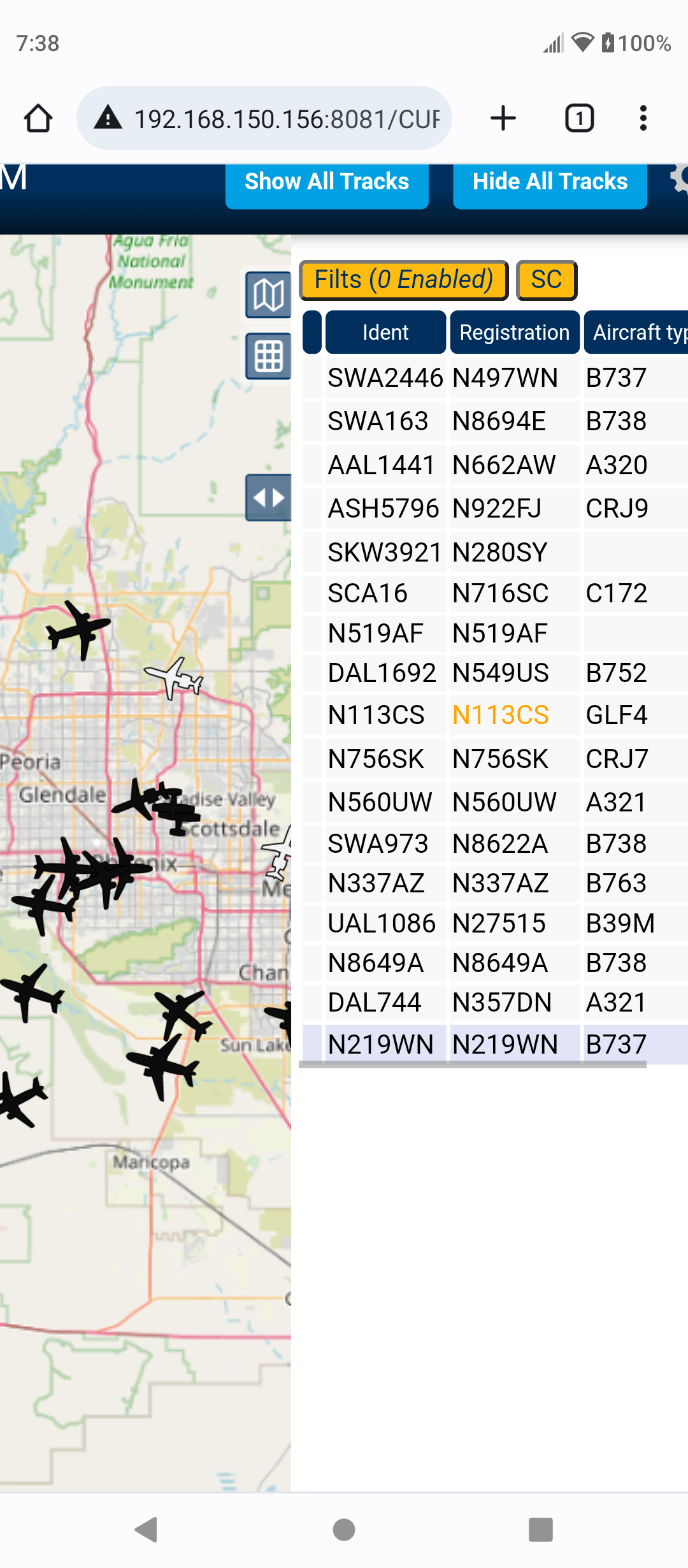Select flight DAL1692 row
688x1568 pixels.
point(495,673)
